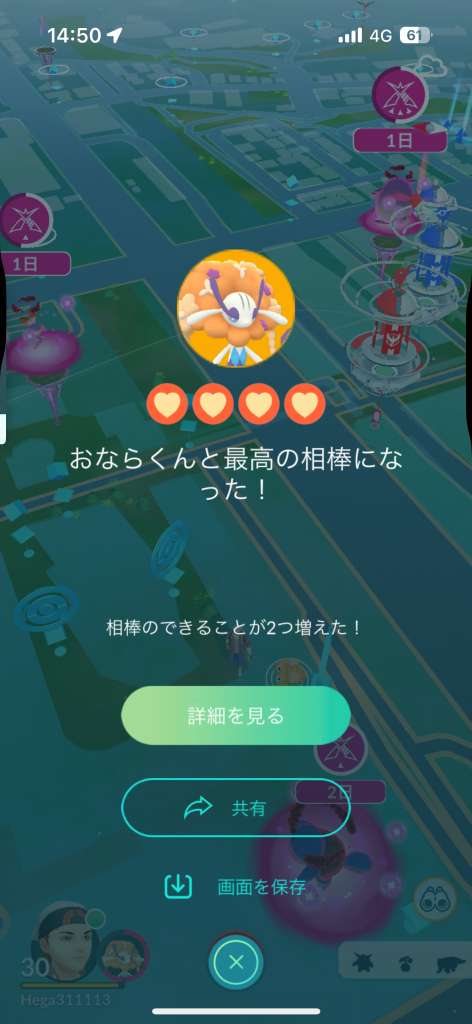The width and height of the screenshot is (472, 1024).
Task: Close the overlay with the X button
Action: (236, 961)
